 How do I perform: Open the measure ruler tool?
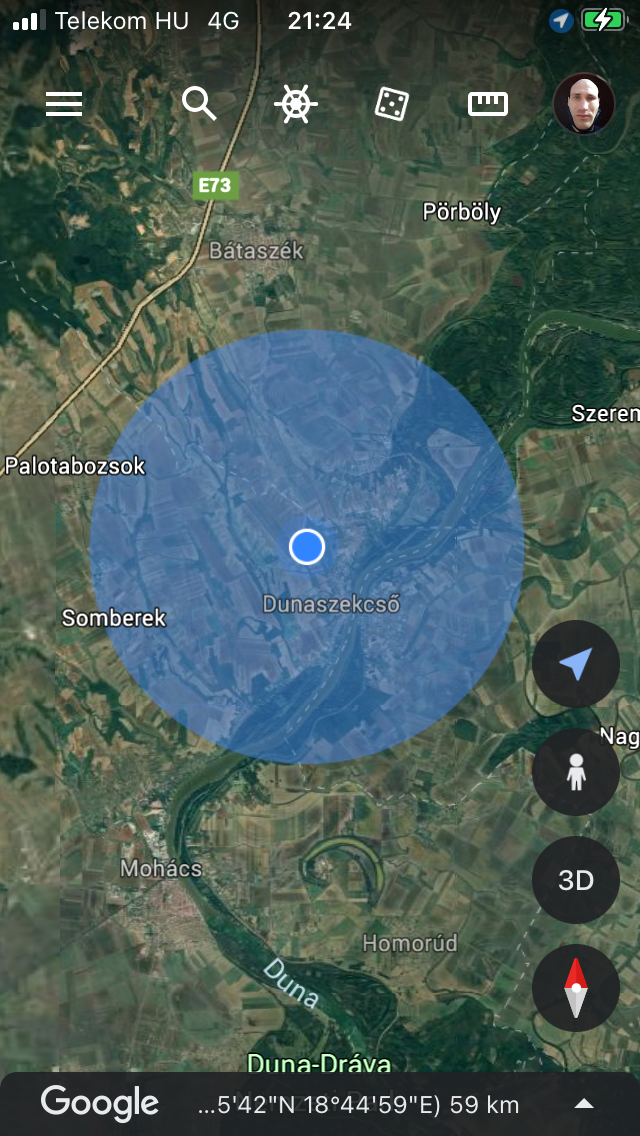488,104
